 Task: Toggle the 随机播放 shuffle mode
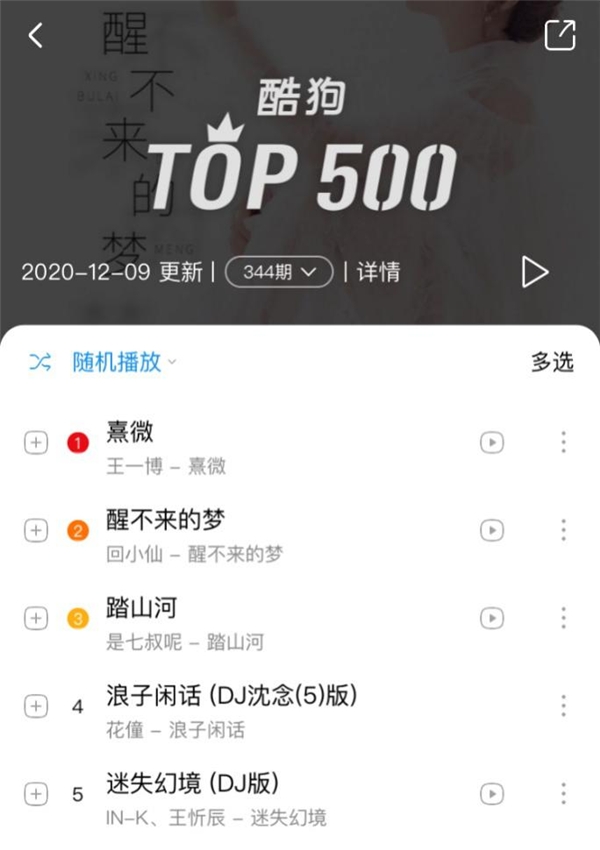103,362
